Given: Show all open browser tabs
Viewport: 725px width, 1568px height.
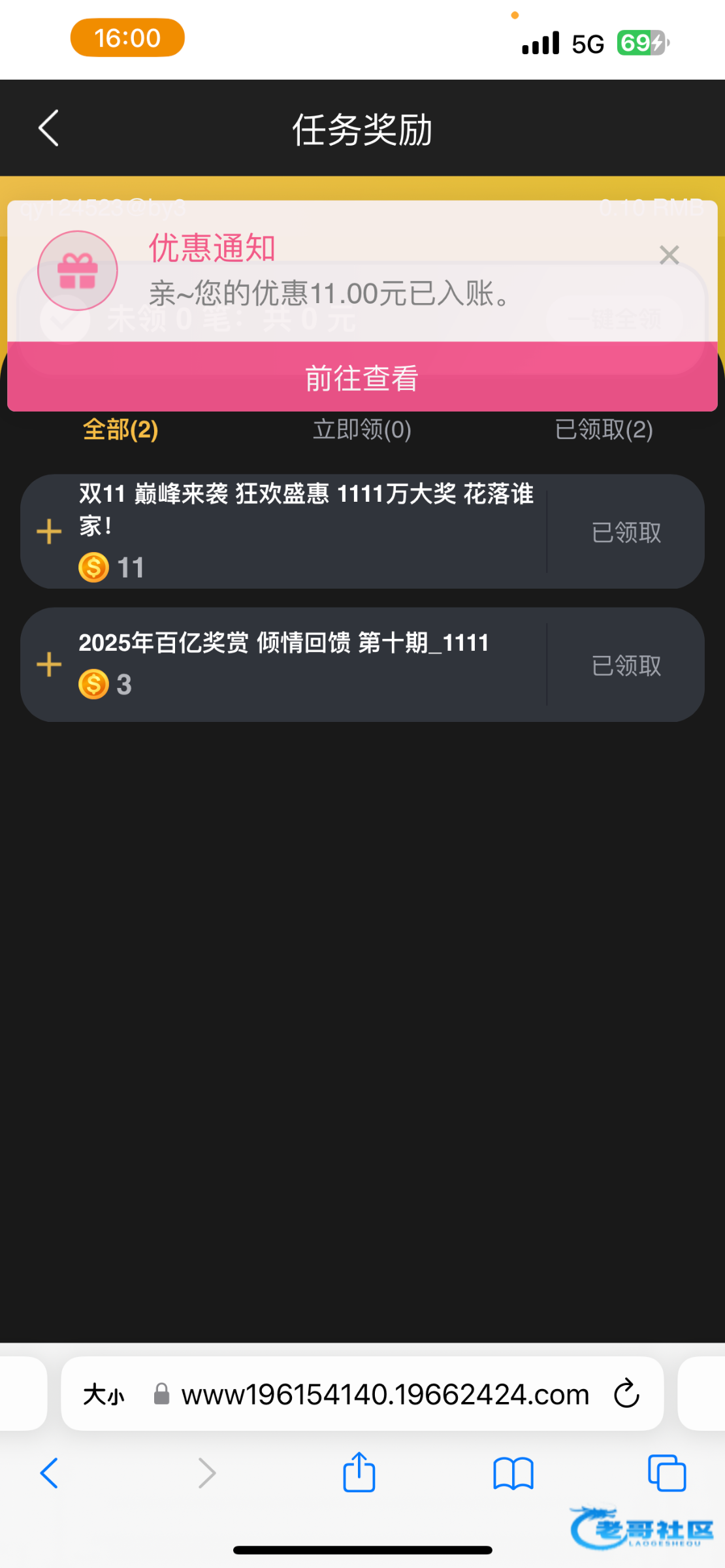Looking at the screenshot, I should click(667, 1473).
